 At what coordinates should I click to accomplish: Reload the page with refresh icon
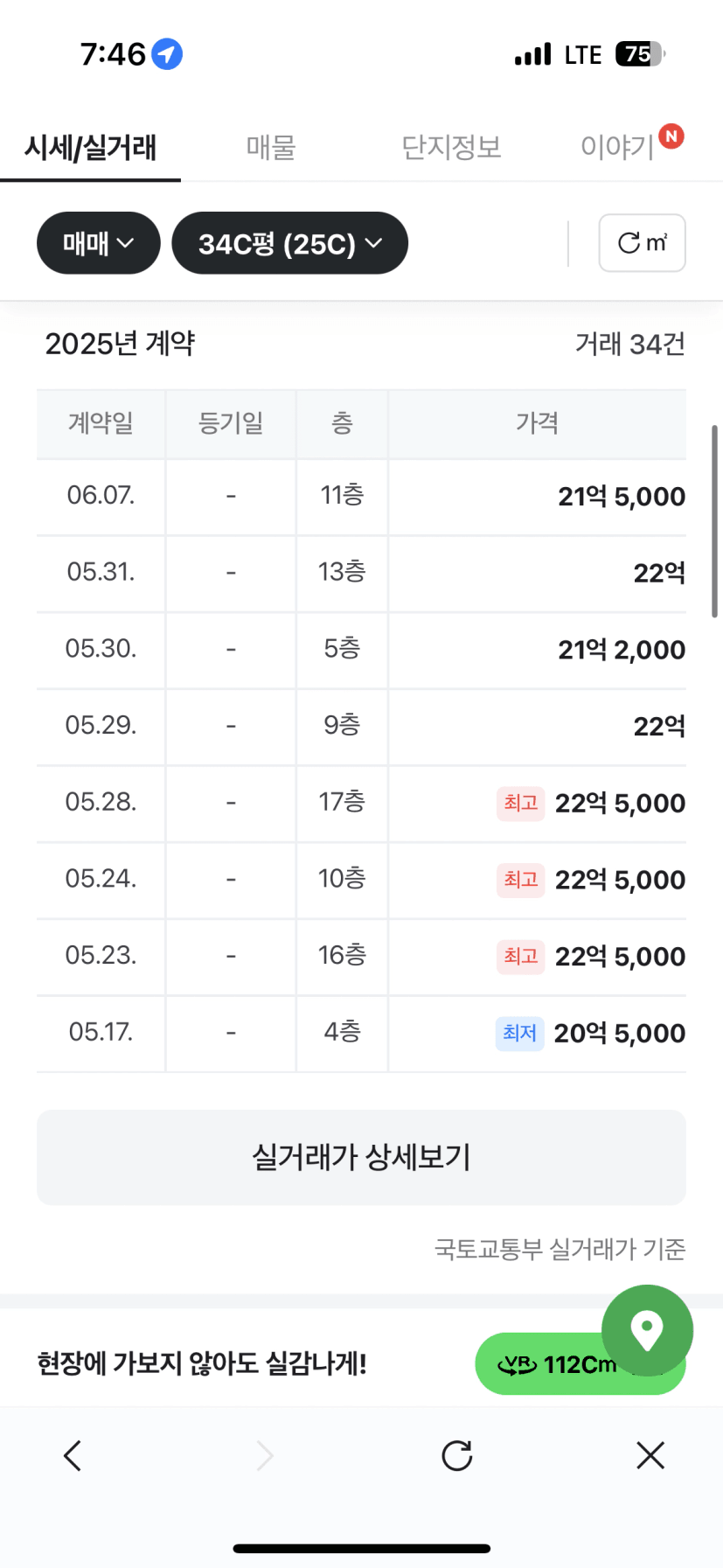457,1455
